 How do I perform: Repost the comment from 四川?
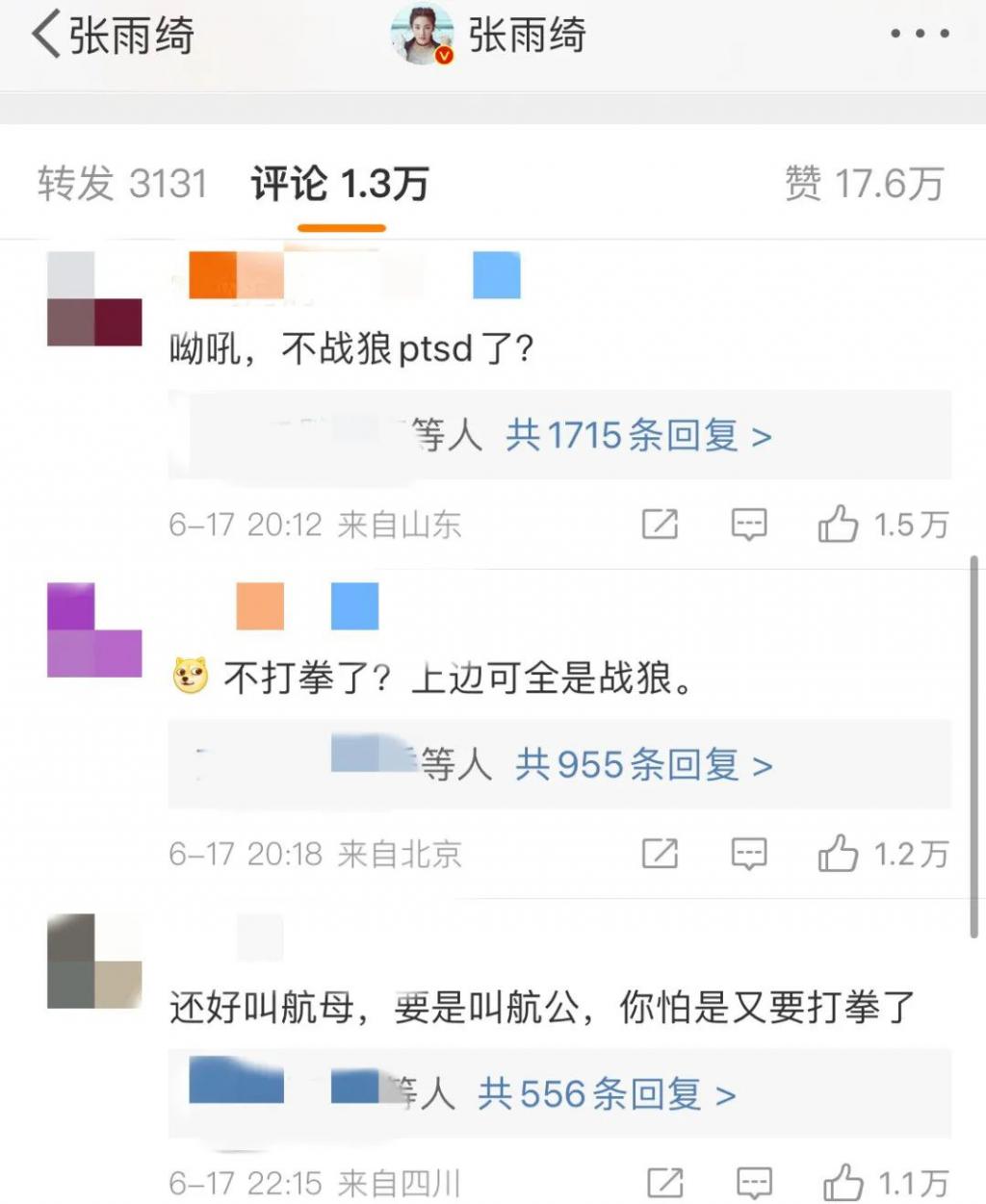click(665, 1183)
